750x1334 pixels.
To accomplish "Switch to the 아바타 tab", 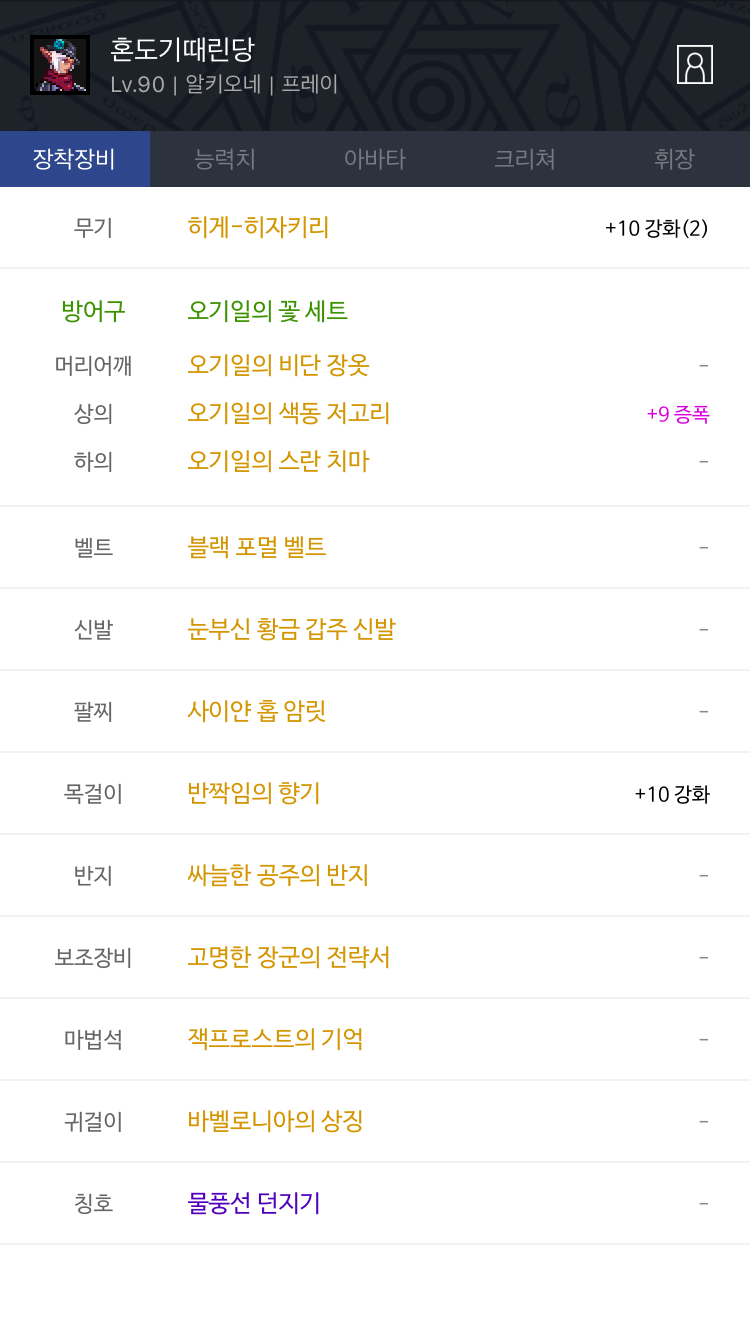I will click(375, 159).
